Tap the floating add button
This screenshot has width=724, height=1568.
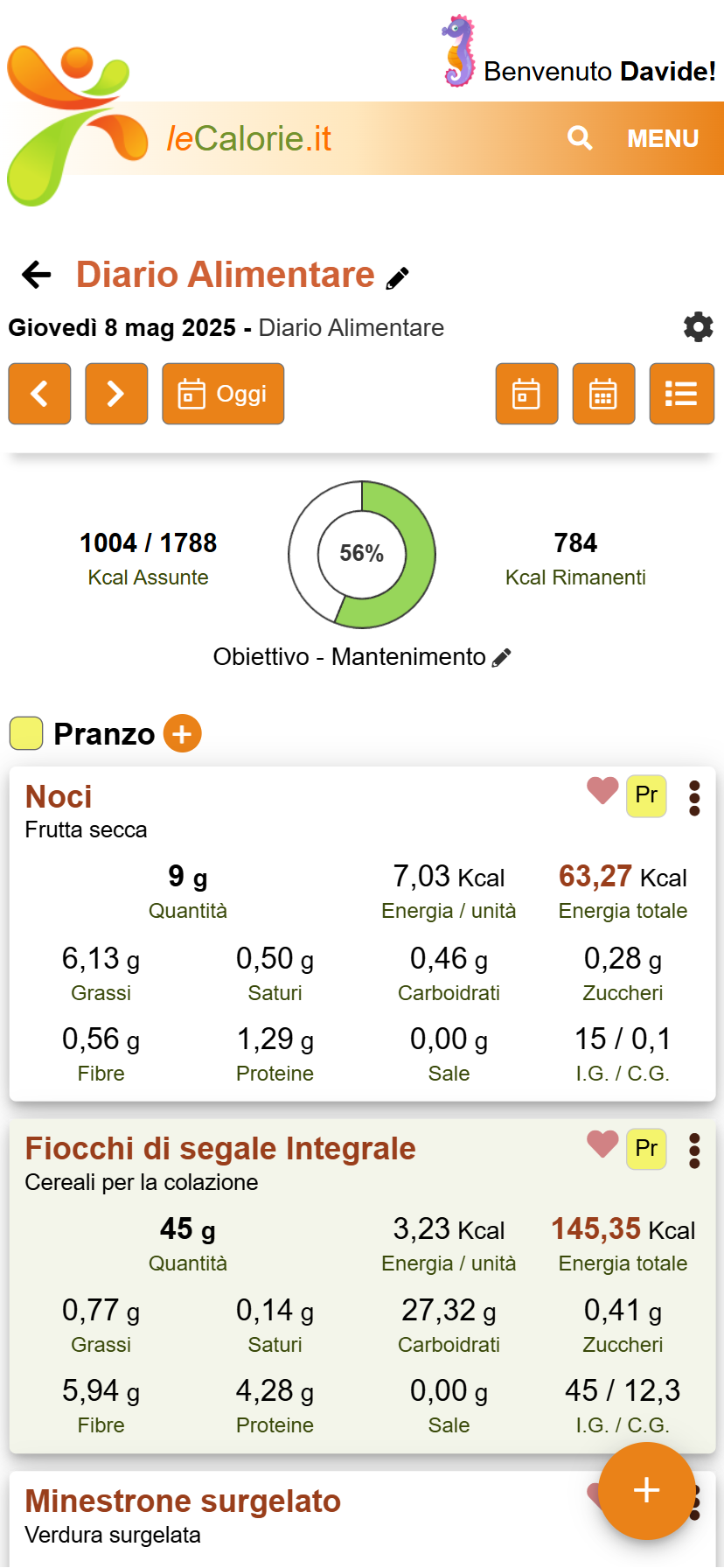point(646,1490)
